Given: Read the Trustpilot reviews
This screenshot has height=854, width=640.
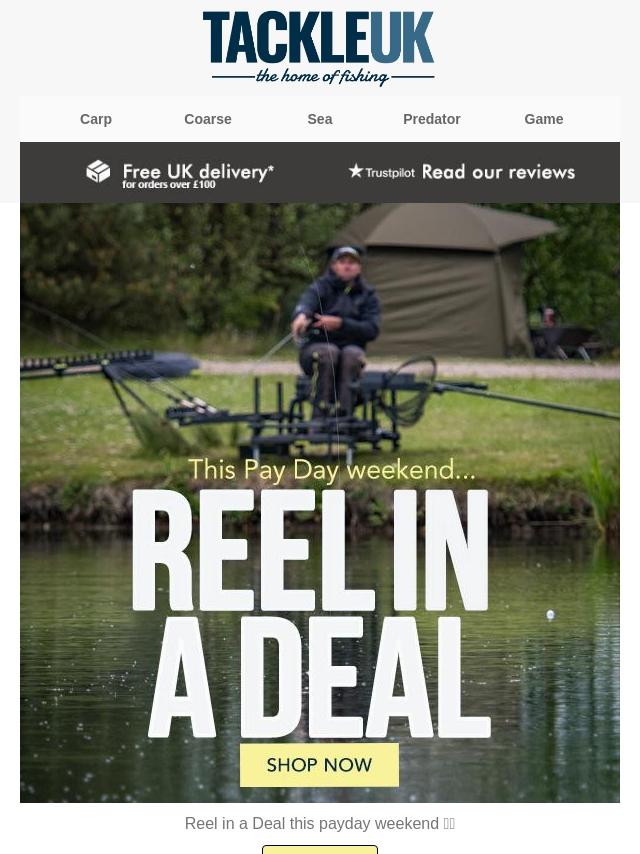Looking at the screenshot, I should [461, 173].
